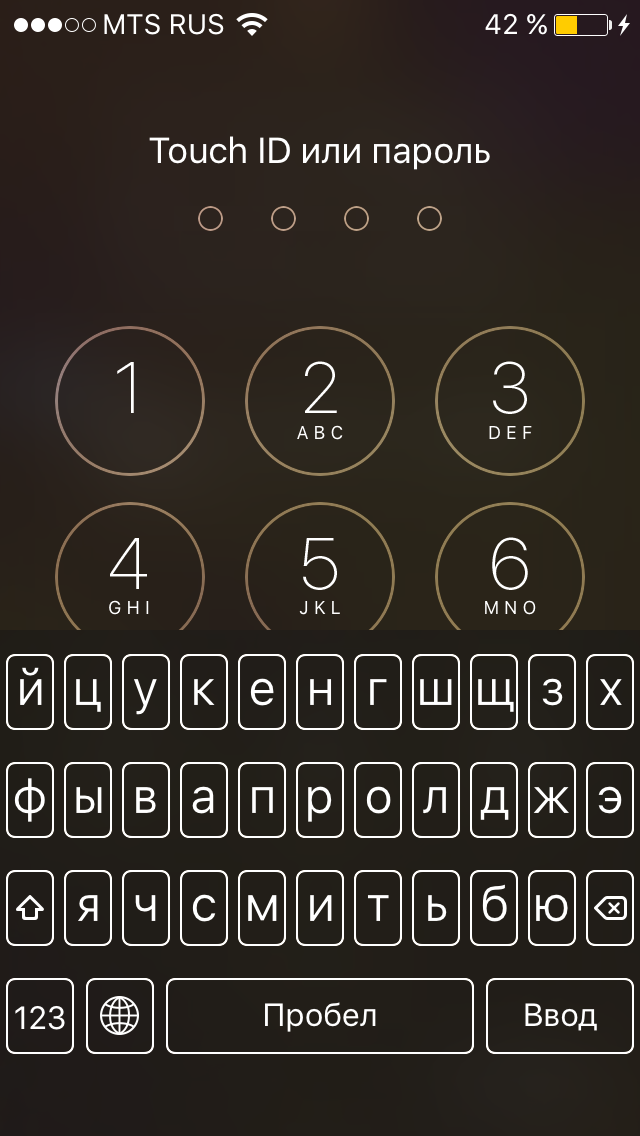640x1136 pixels.
Task: Type the letter й
Action: (30, 692)
